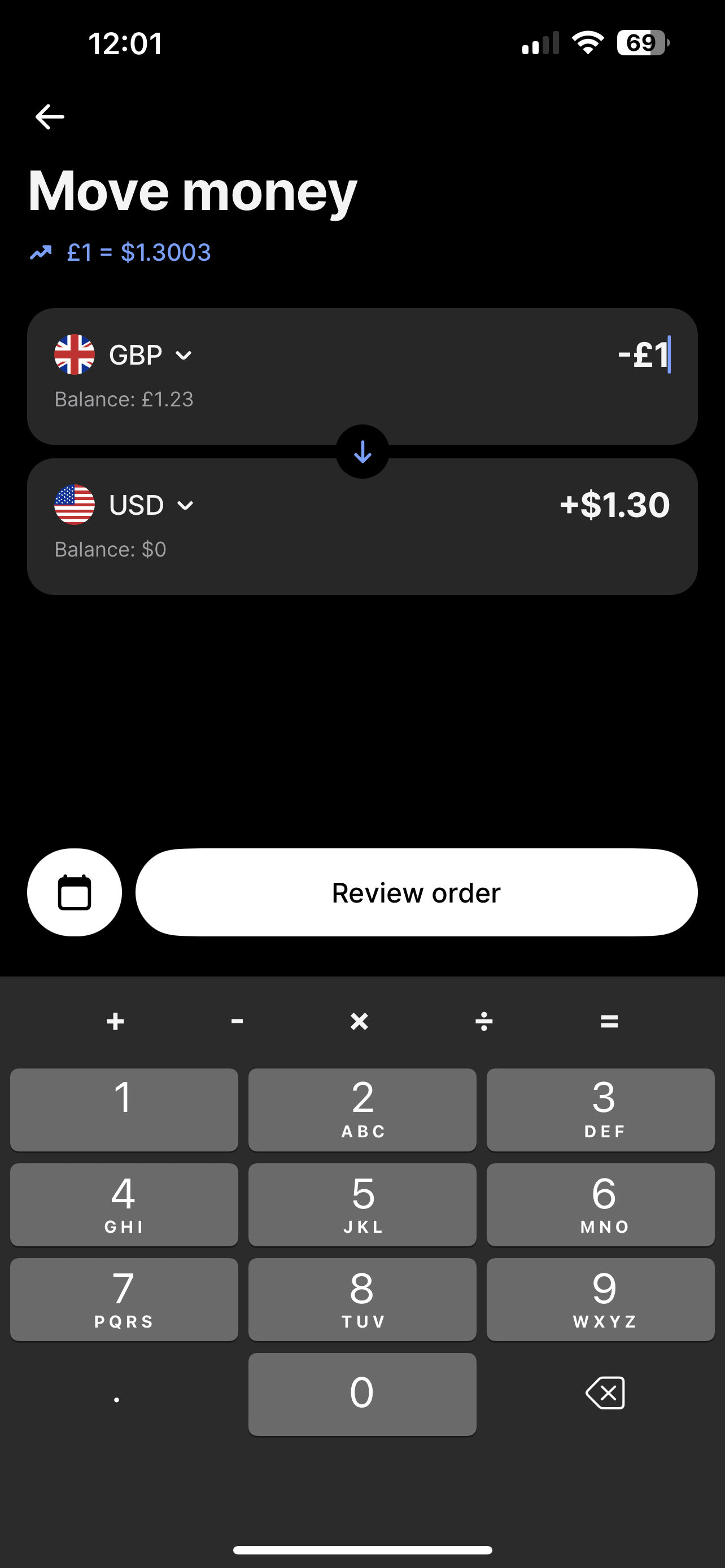Schedule the exchange with the calendar button
Viewport: 725px width, 1568px height.
pyautogui.click(x=75, y=892)
